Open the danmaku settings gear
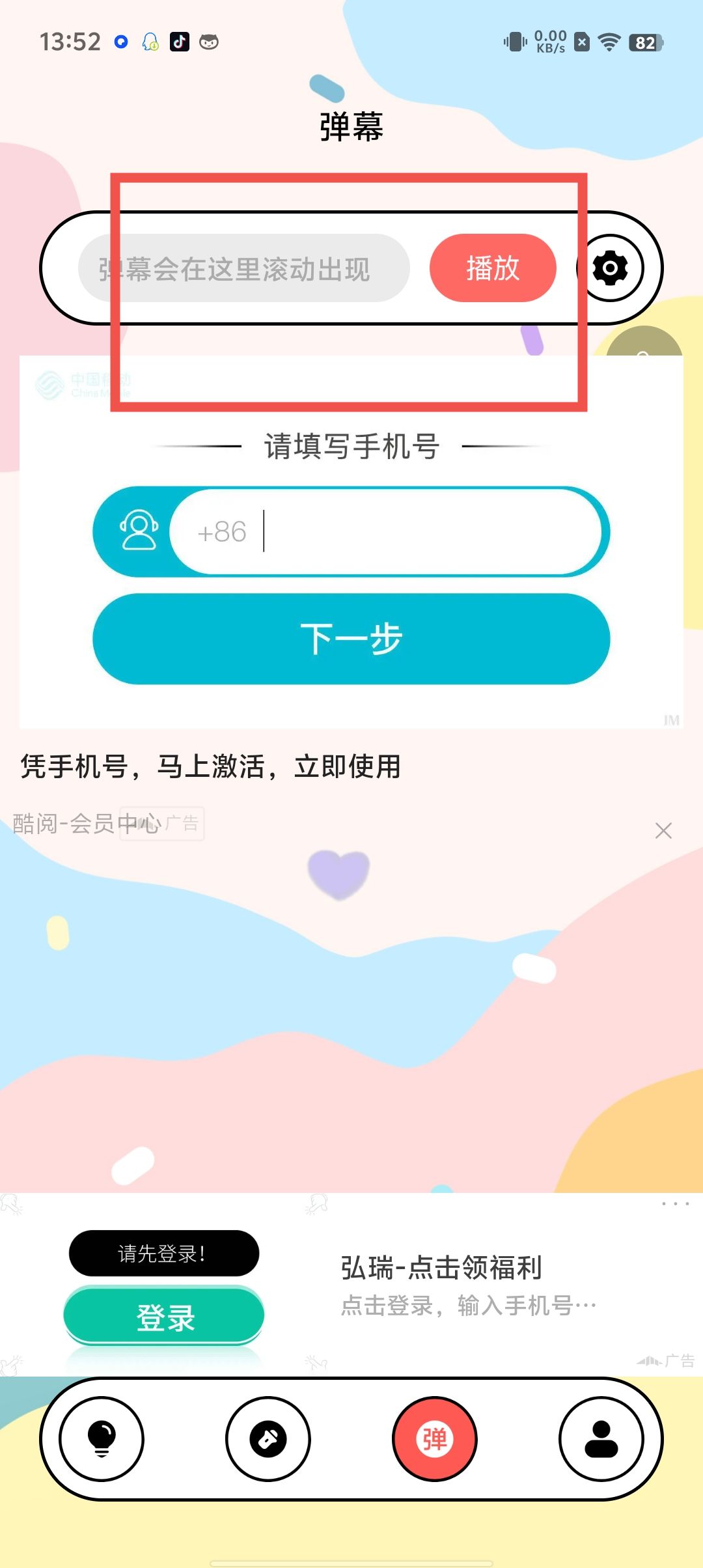This screenshot has height=1568, width=703. click(611, 268)
